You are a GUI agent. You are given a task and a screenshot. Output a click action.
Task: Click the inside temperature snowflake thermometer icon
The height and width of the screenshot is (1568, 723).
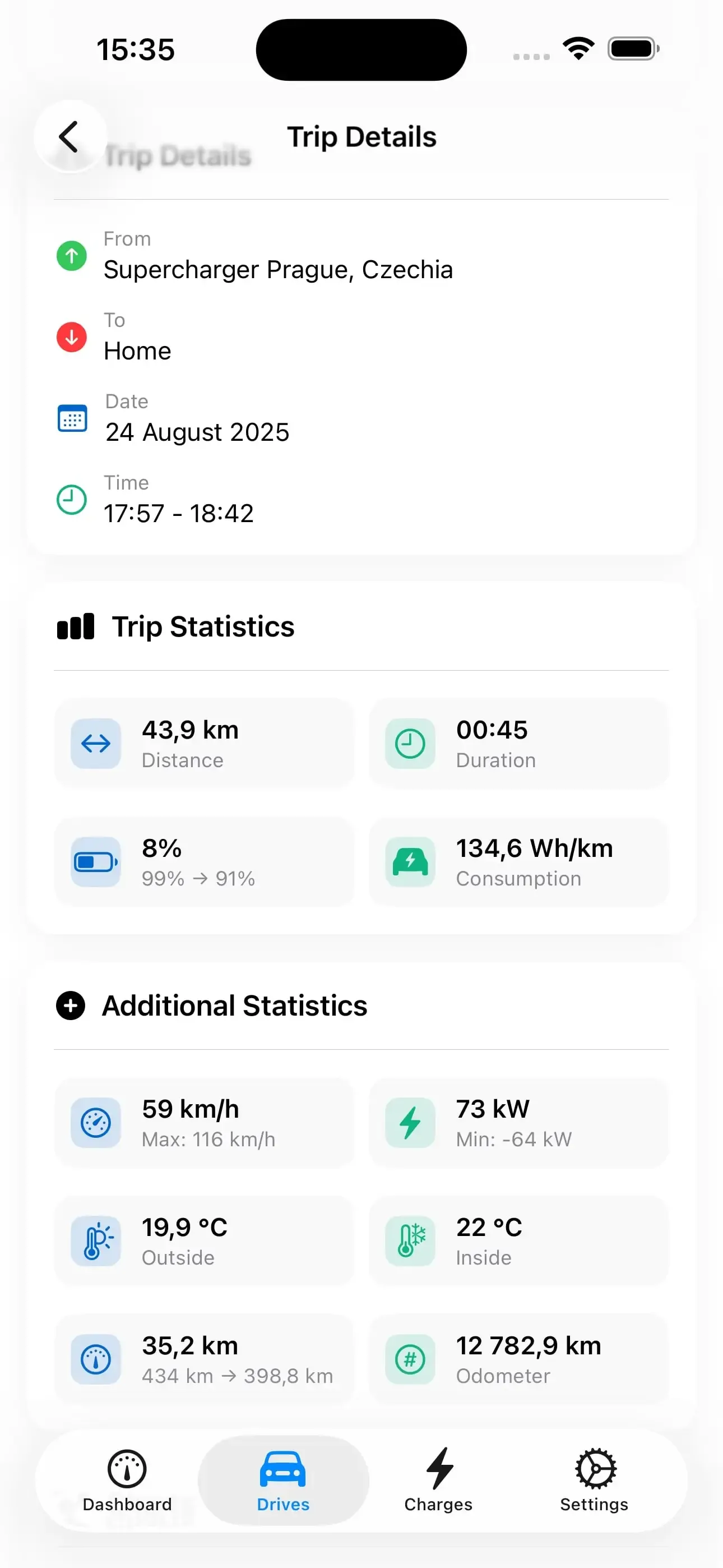pyautogui.click(x=410, y=1242)
